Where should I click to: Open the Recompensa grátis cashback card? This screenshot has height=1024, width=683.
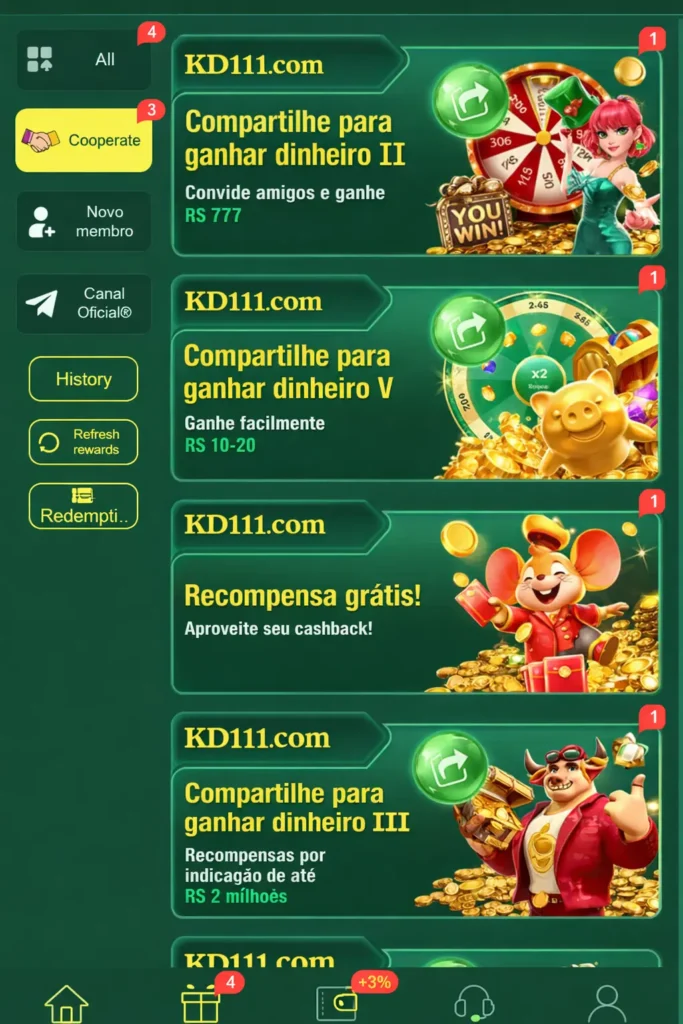coord(416,599)
